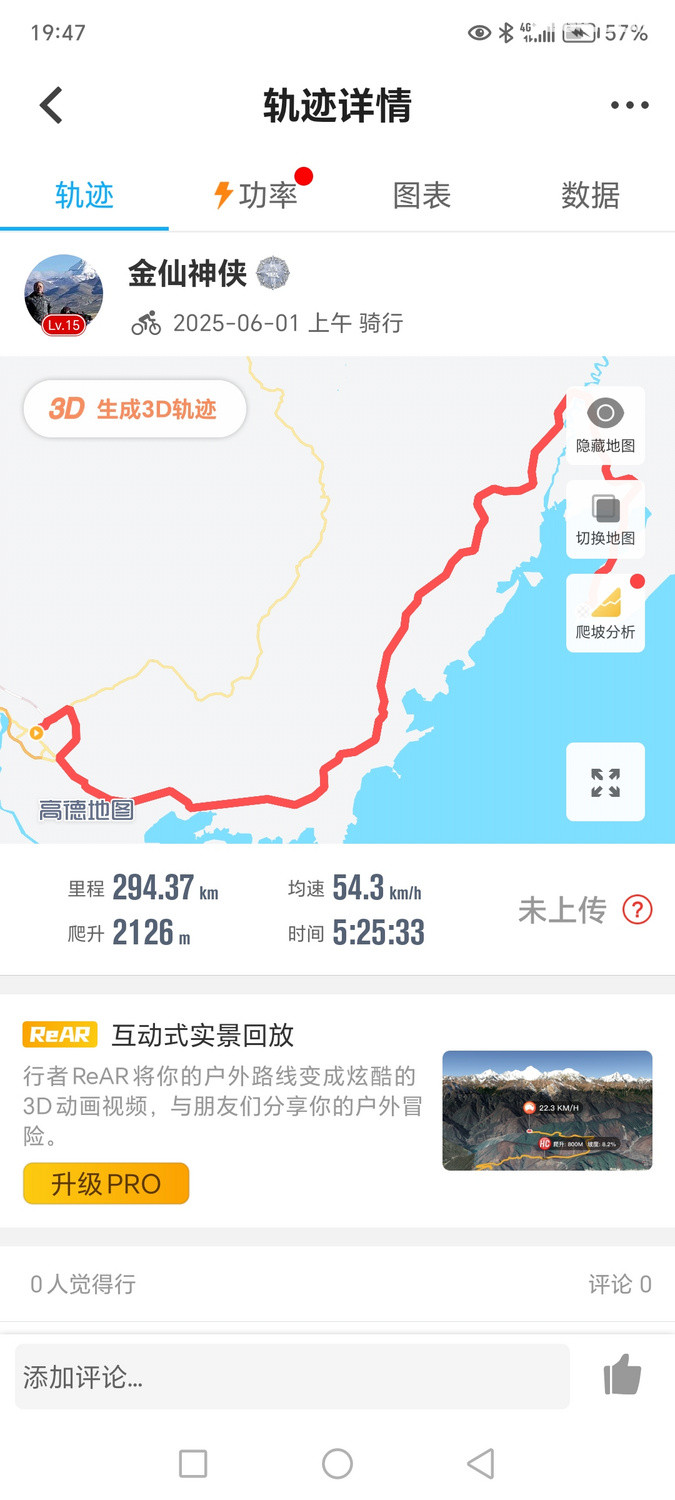Screen dimensions: 675x1500
Task: Tap the 未上传 help question mark
Action: 637,910
